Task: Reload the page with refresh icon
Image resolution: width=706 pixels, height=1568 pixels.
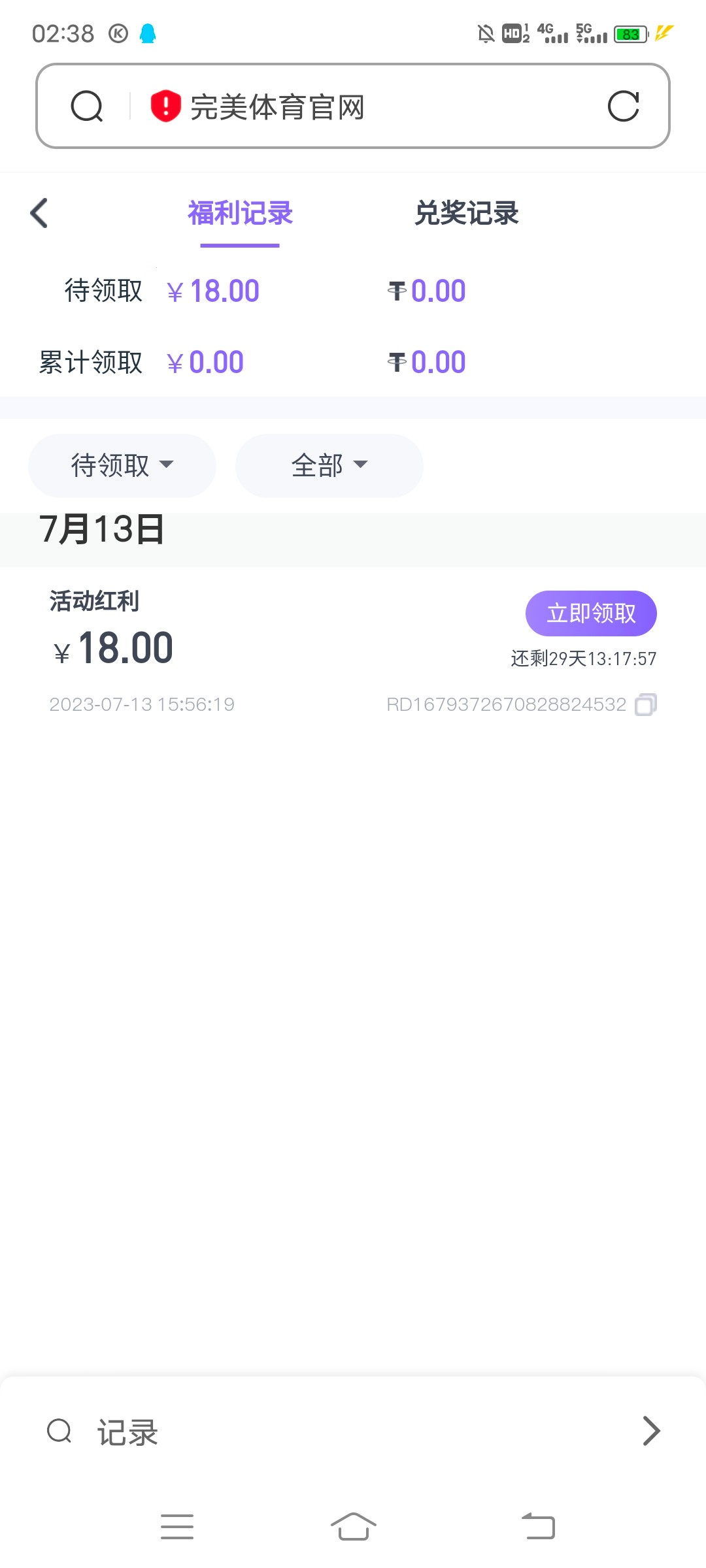Action: pyautogui.click(x=623, y=106)
